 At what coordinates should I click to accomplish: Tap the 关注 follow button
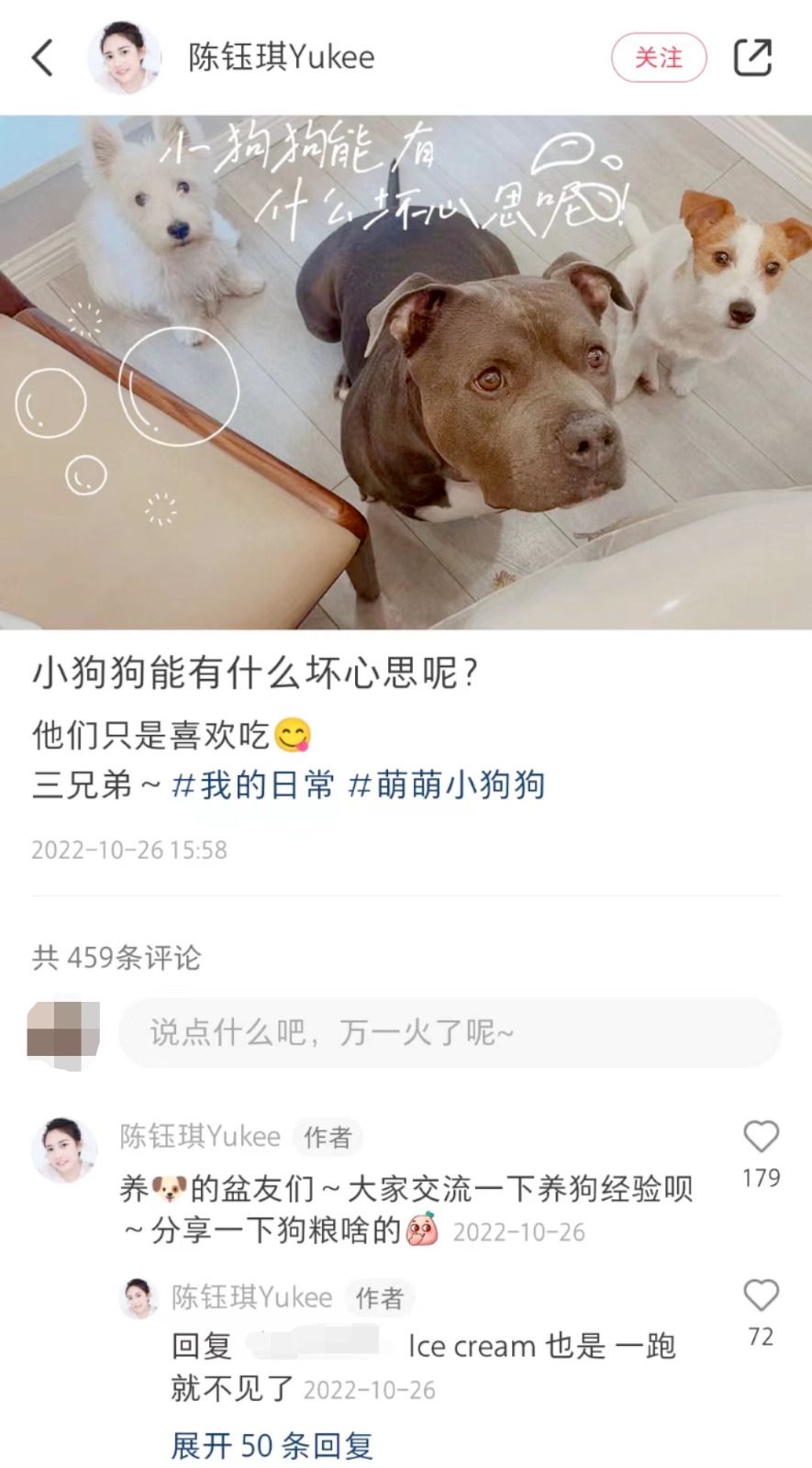[659, 58]
